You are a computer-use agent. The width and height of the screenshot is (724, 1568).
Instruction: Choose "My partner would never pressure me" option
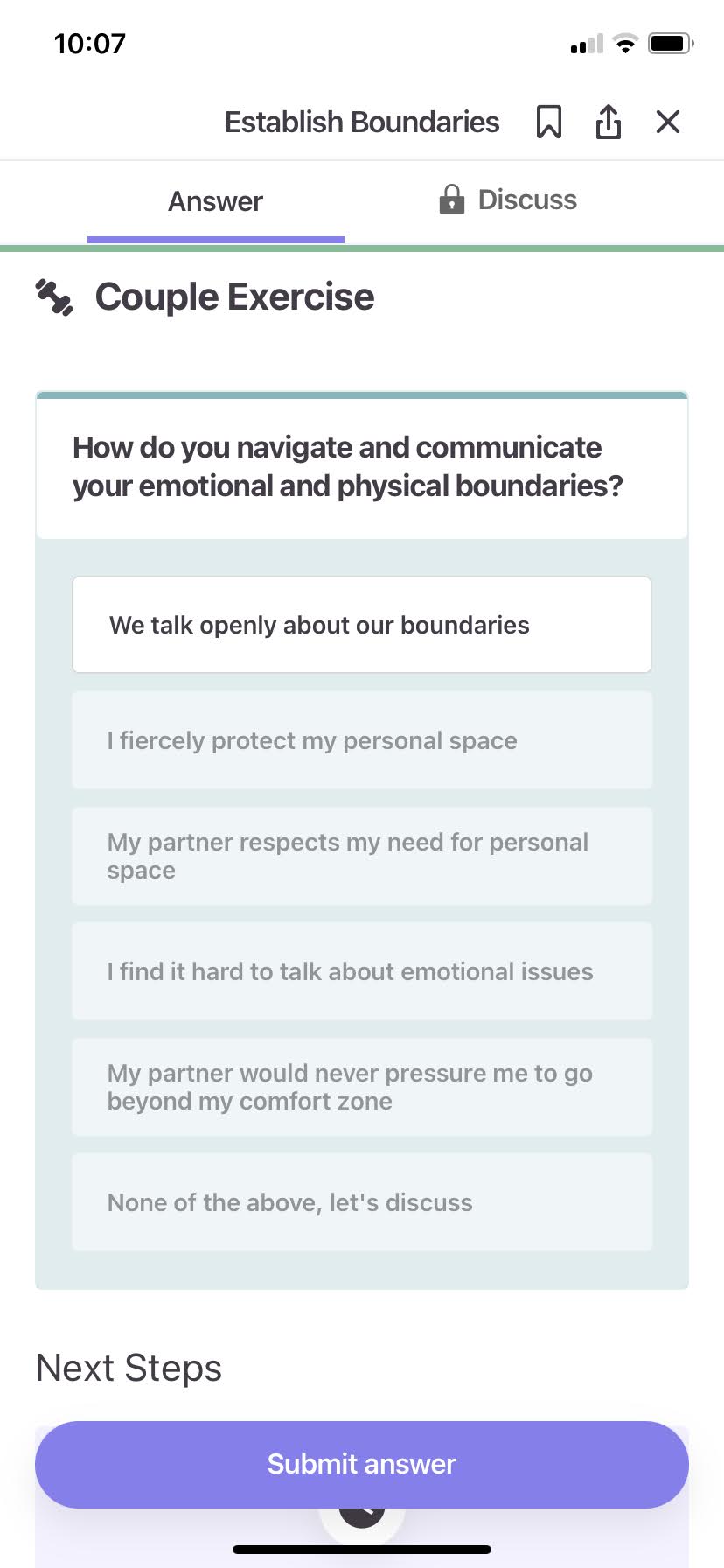point(362,1087)
